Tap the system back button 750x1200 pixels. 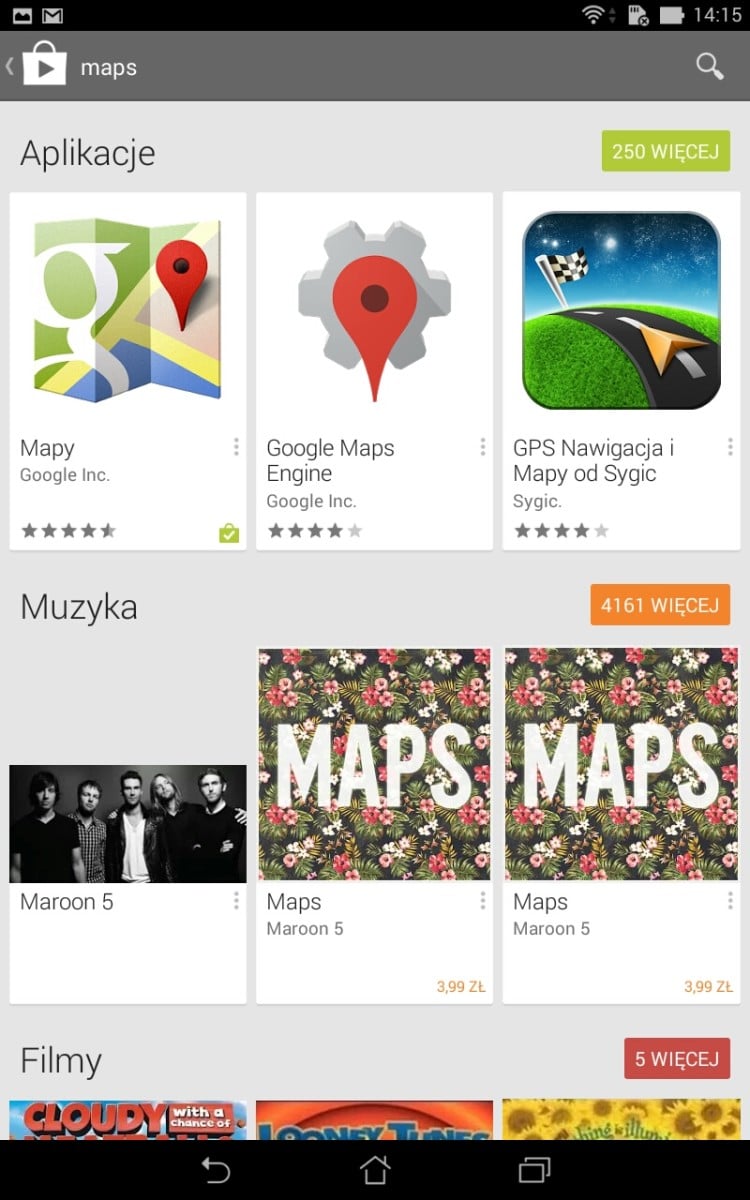215,1170
